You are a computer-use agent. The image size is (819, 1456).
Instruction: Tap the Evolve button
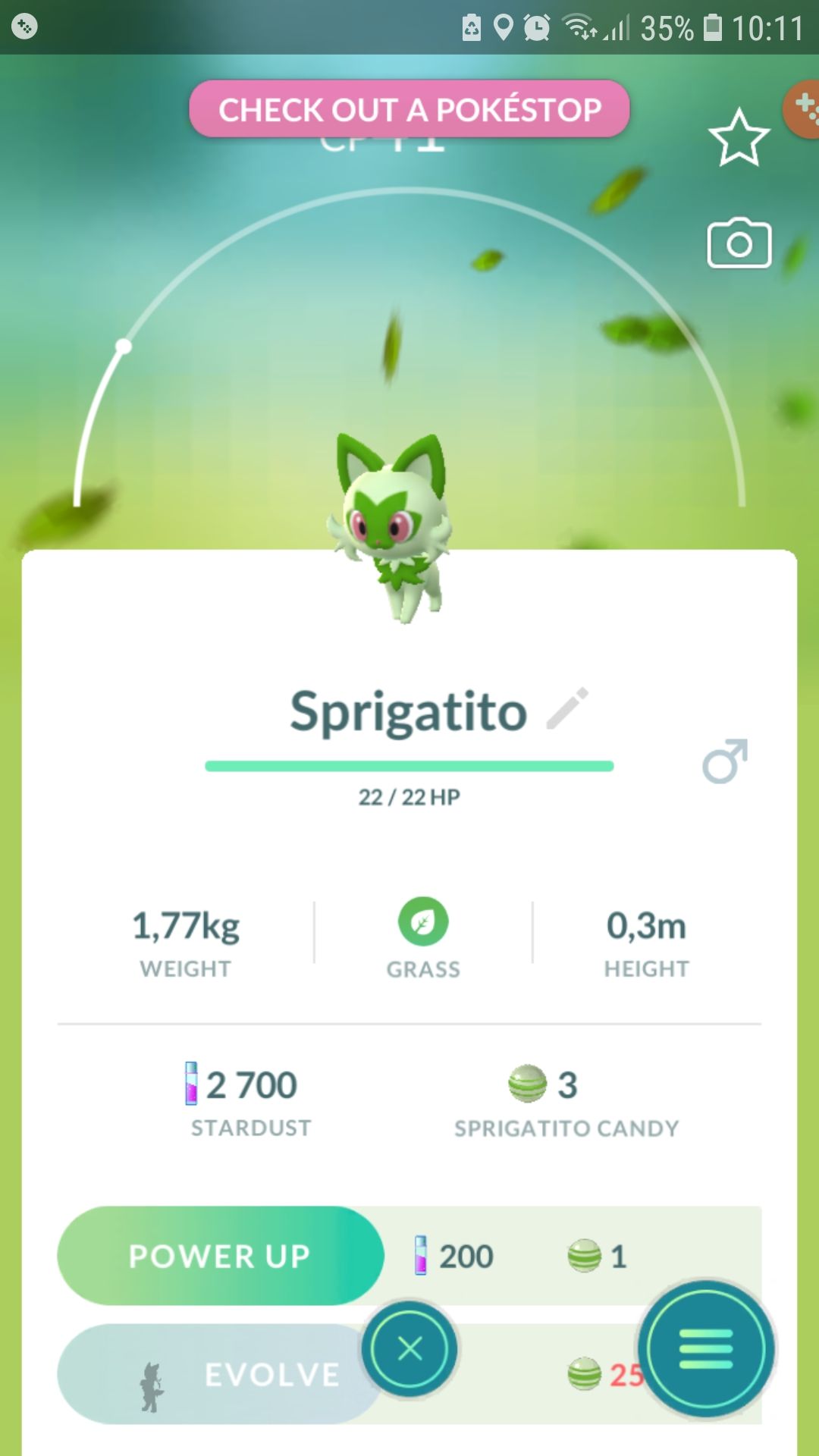[x=220, y=1374]
